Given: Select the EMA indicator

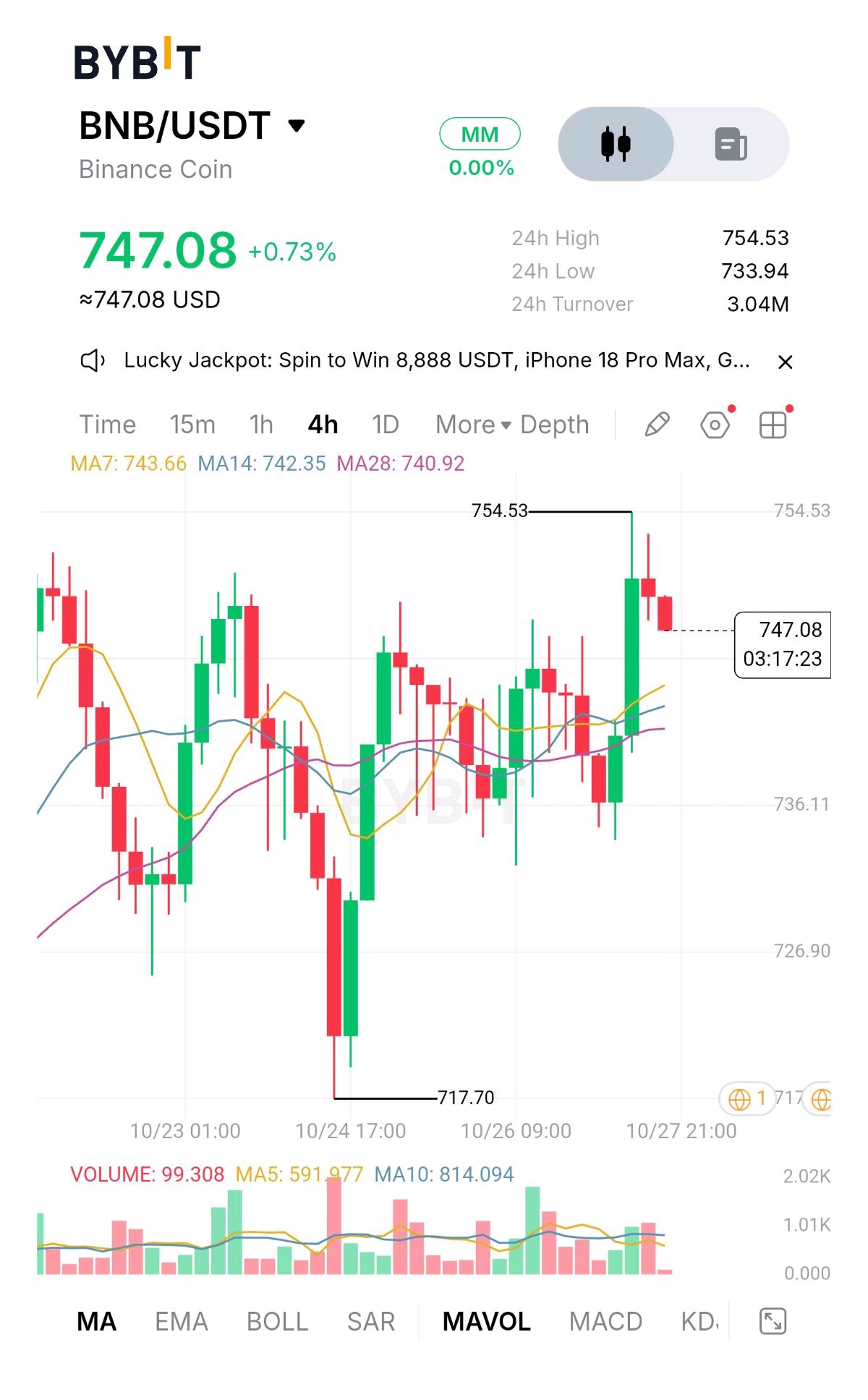Looking at the screenshot, I should click(x=182, y=1322).
